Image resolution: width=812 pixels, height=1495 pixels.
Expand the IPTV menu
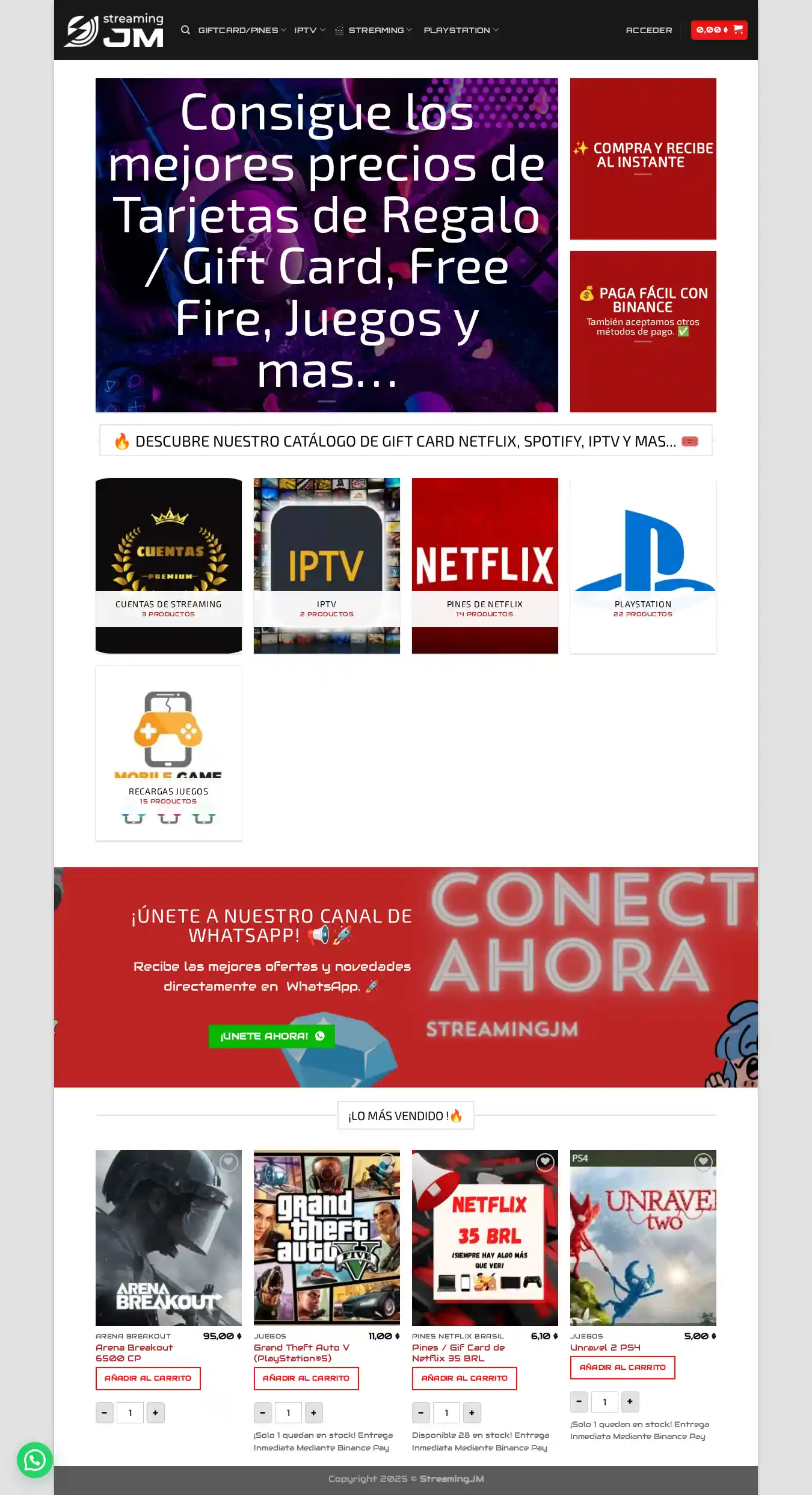tap(309, 30)
